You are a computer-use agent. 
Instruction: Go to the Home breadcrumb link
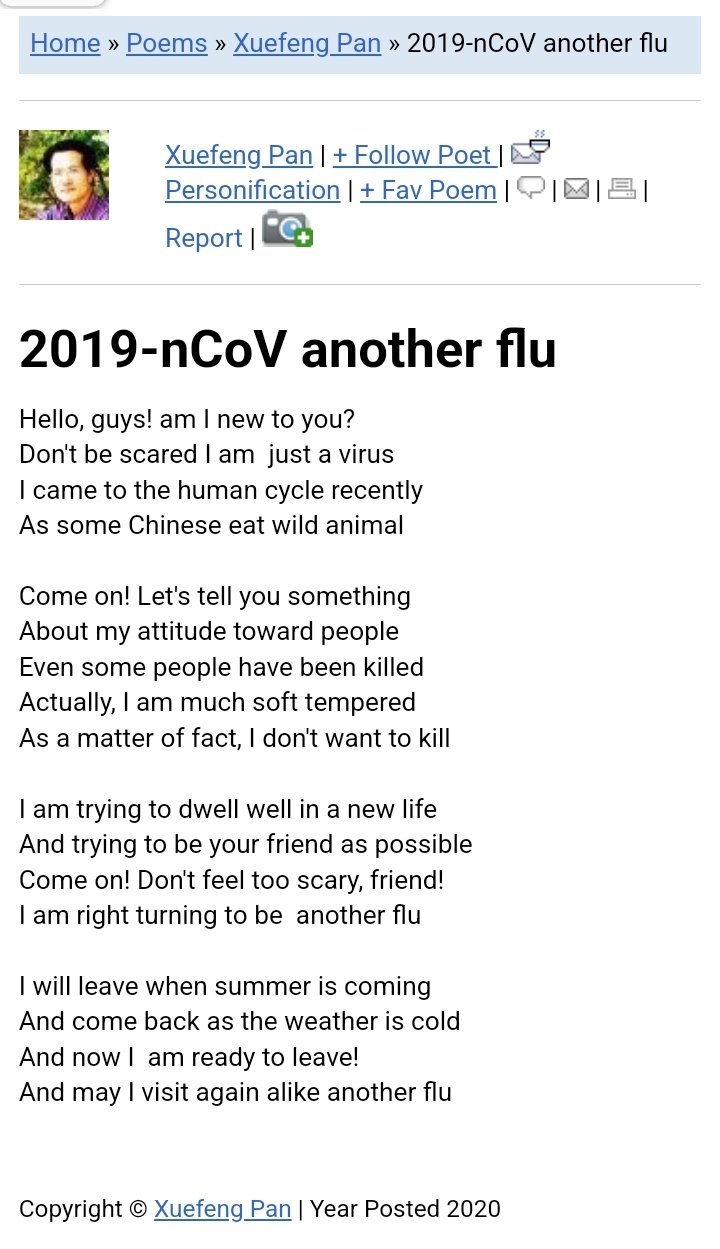click(x=65, y=43)
